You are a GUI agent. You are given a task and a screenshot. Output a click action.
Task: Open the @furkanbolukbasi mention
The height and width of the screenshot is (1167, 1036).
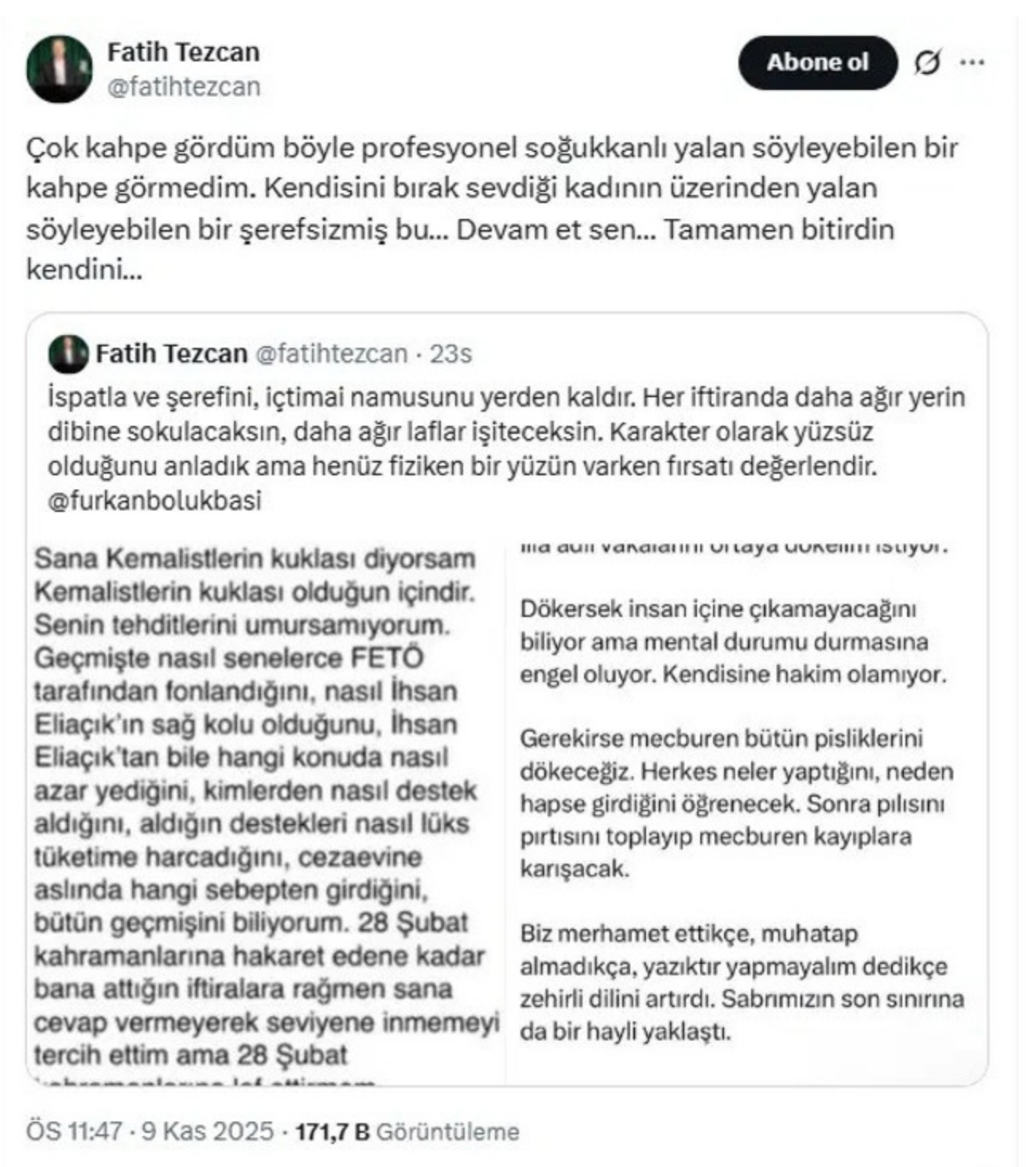click(x=154, y=501)
